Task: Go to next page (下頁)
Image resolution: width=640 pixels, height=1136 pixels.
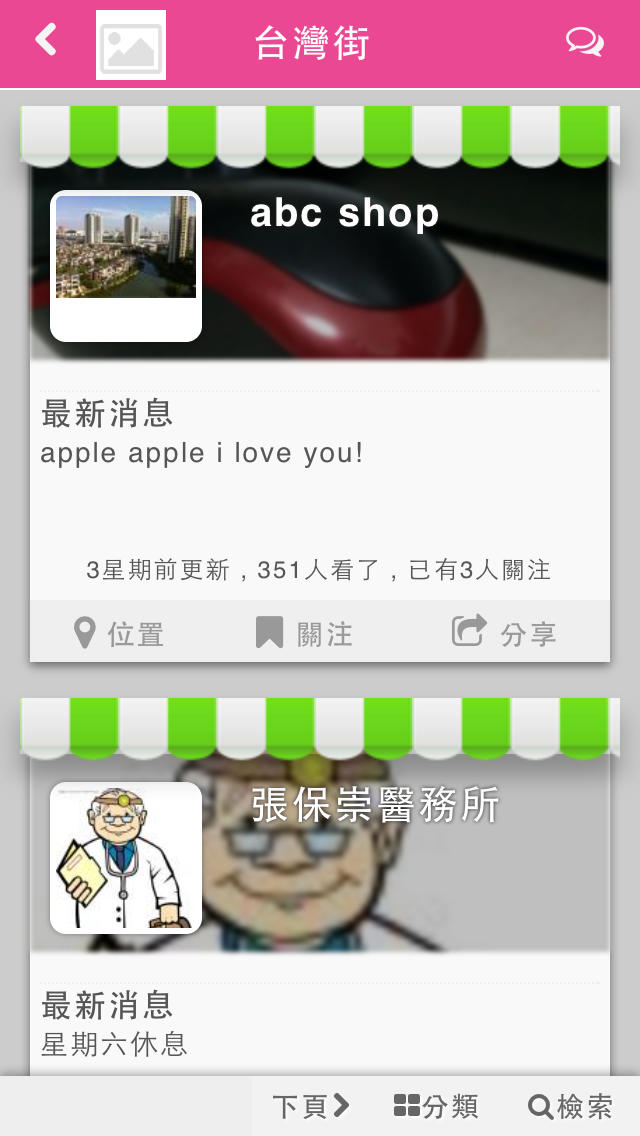Action: 312,1106
